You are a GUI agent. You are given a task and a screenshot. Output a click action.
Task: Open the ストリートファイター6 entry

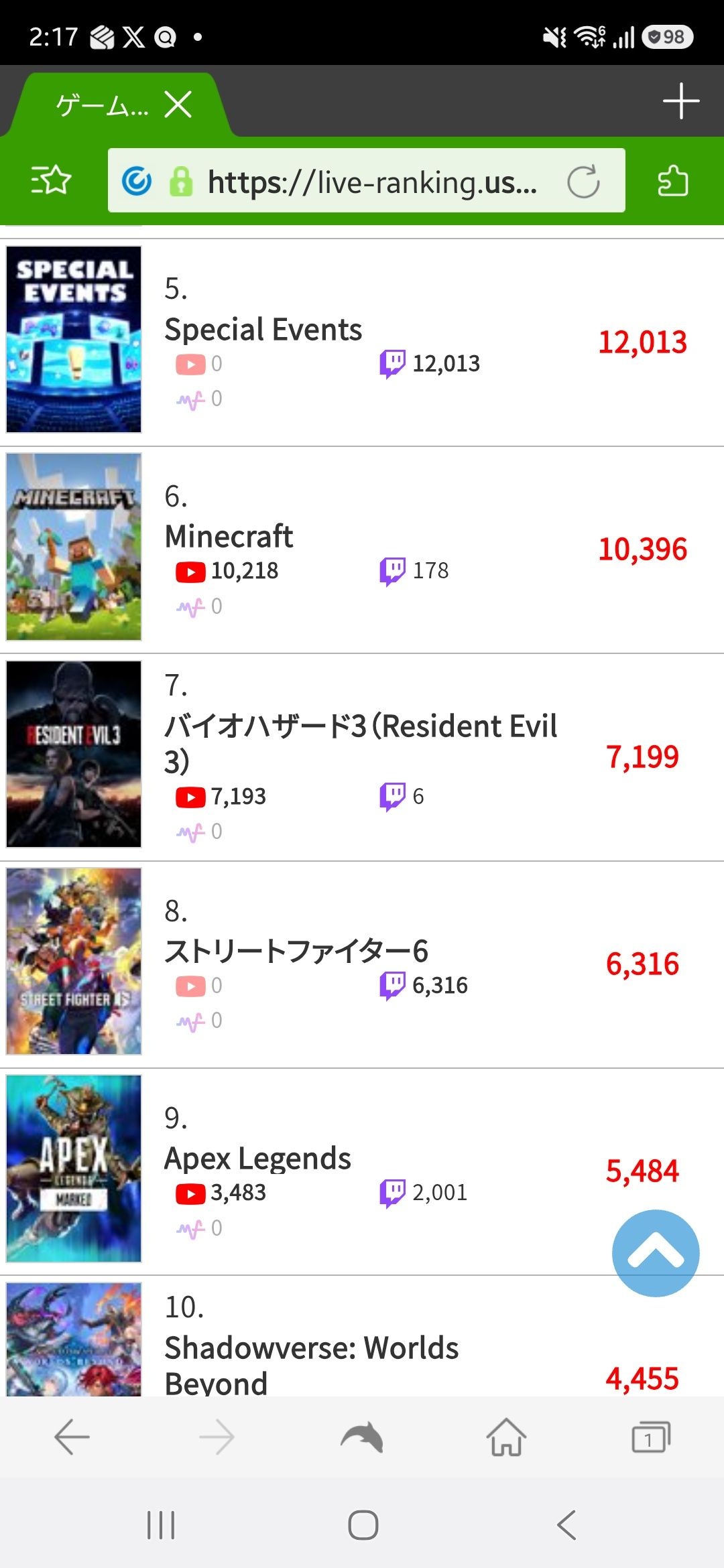pos(362,964)
